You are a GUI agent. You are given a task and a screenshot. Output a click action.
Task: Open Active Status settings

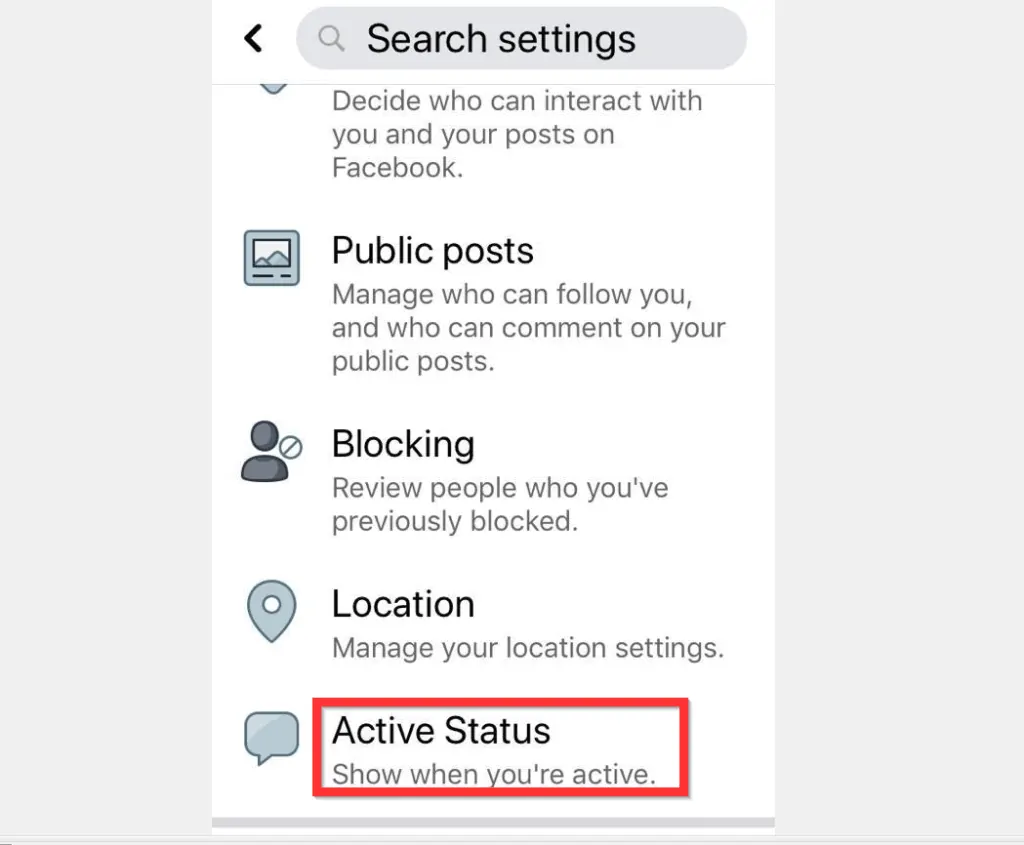coord(441,731)
